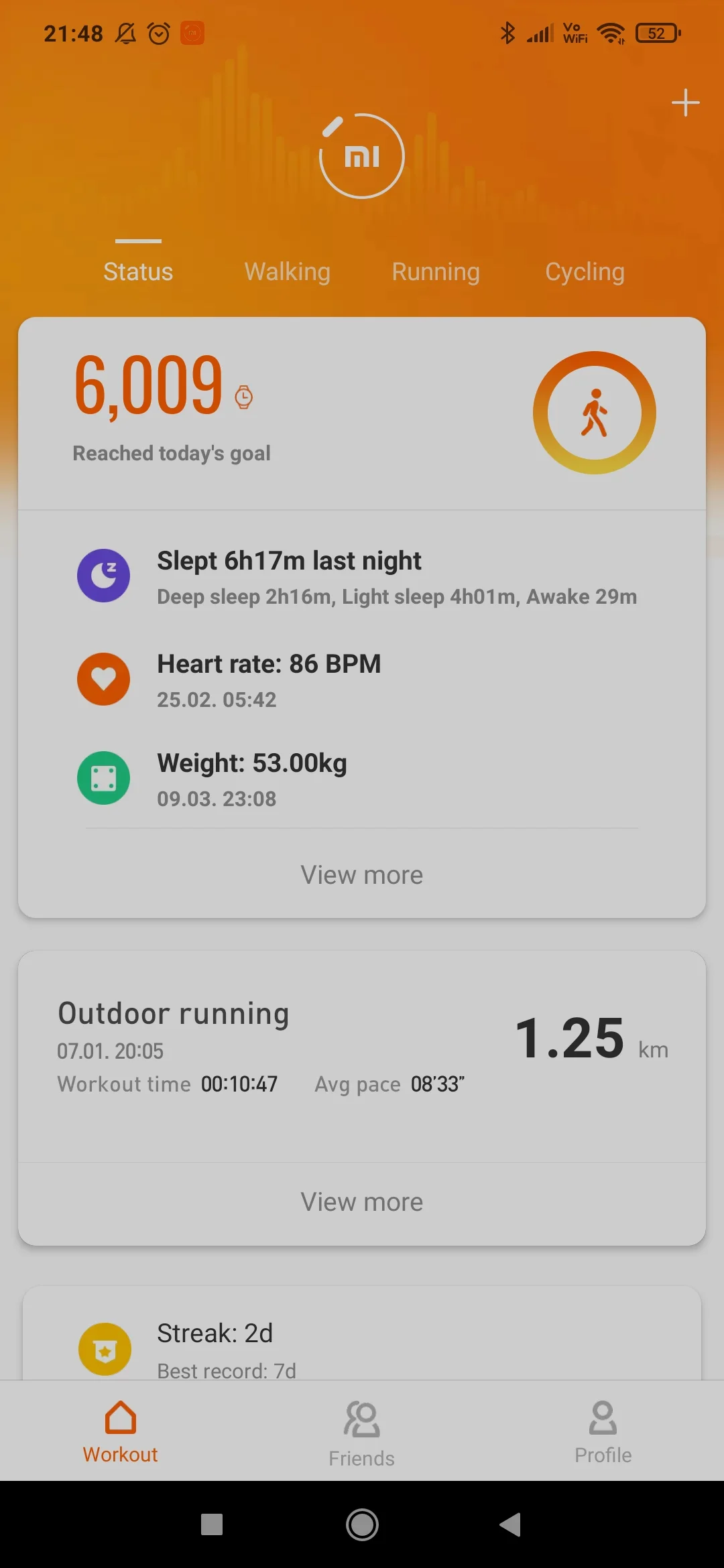Tap the Mi band sync circle

point(362,156)
